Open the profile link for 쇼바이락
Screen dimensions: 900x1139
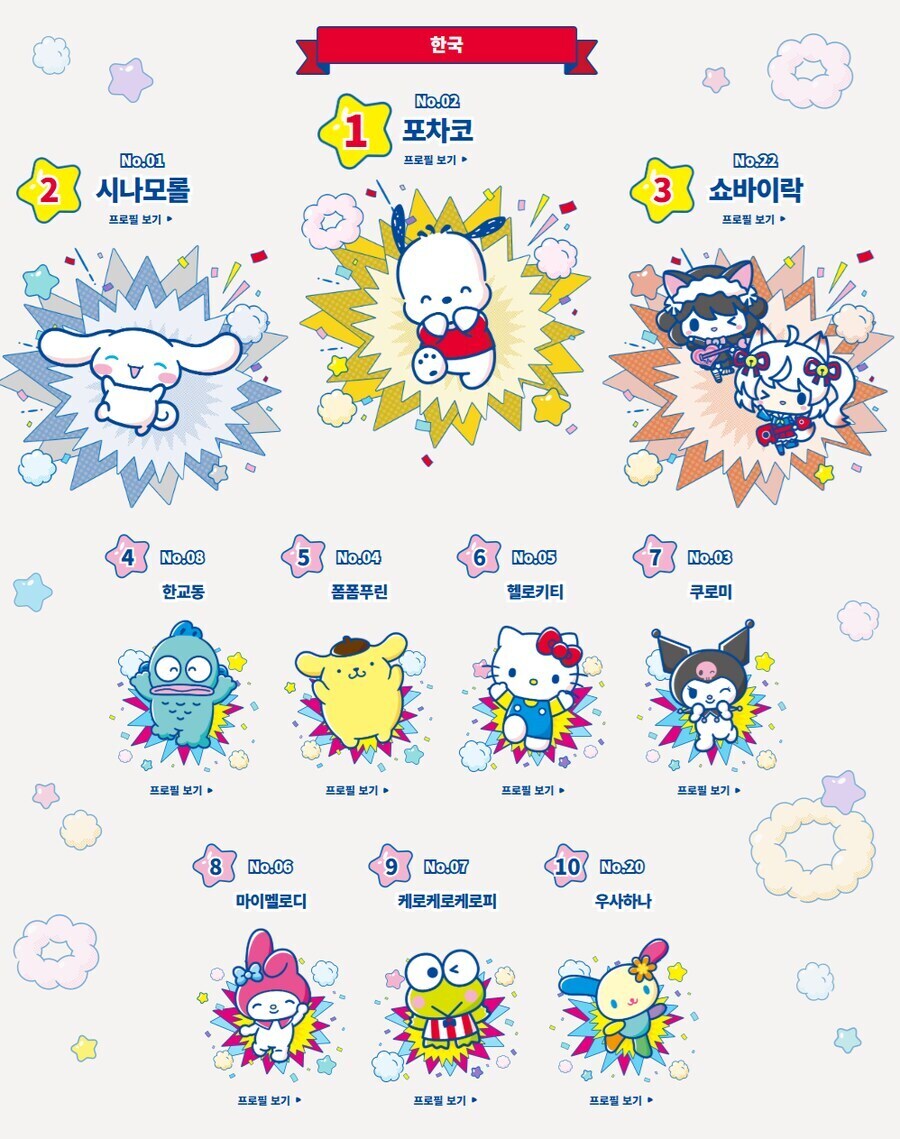coord(754,219)
